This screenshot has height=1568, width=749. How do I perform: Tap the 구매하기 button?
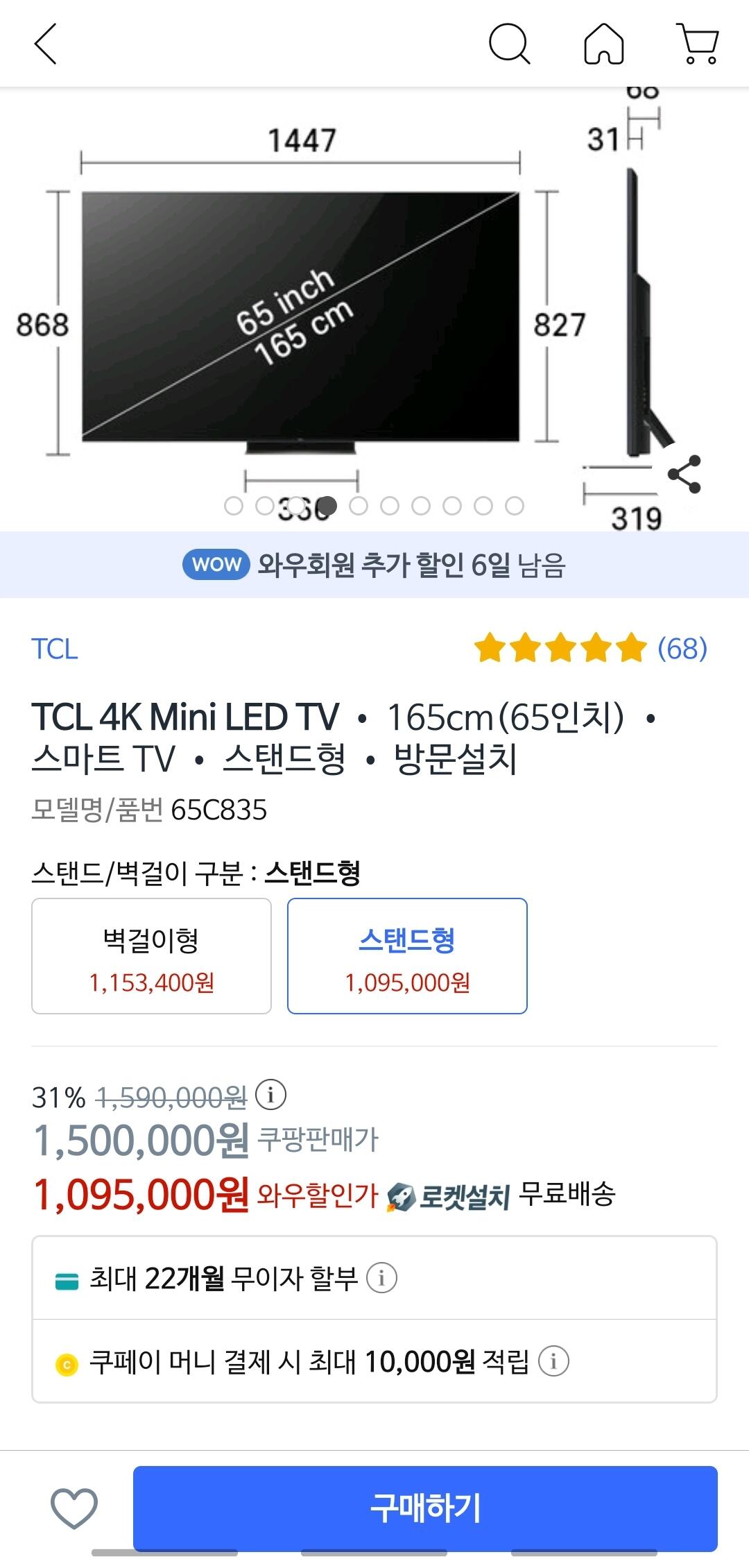coord(425,1508)
